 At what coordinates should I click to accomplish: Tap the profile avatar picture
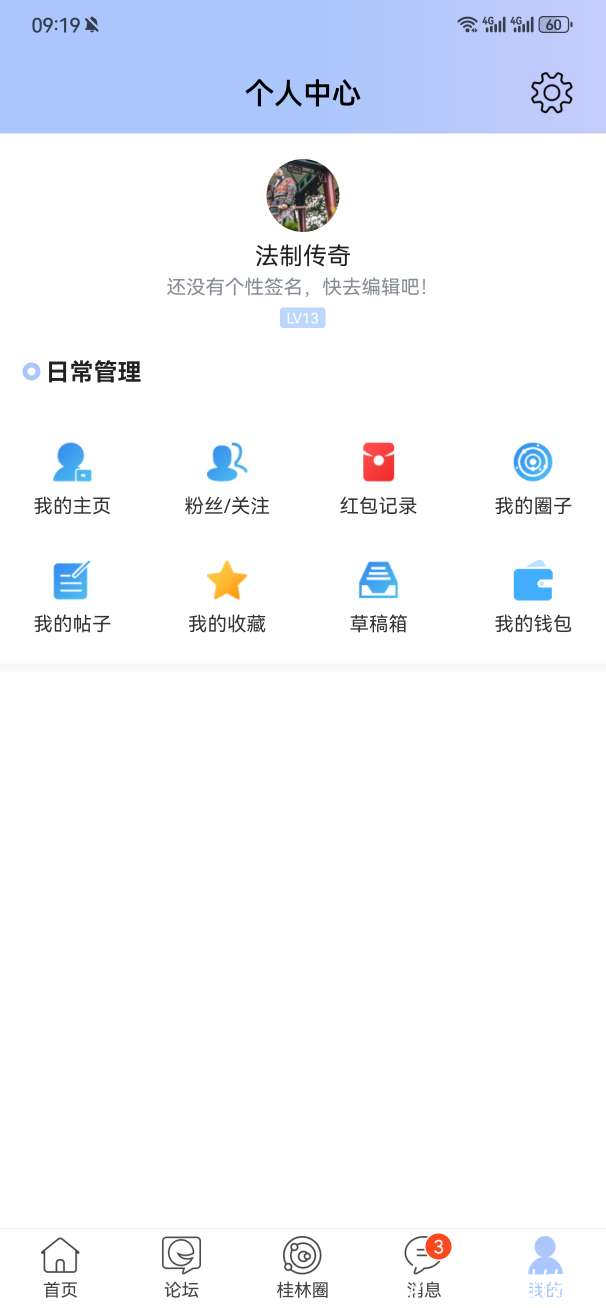tap(303, 196)
